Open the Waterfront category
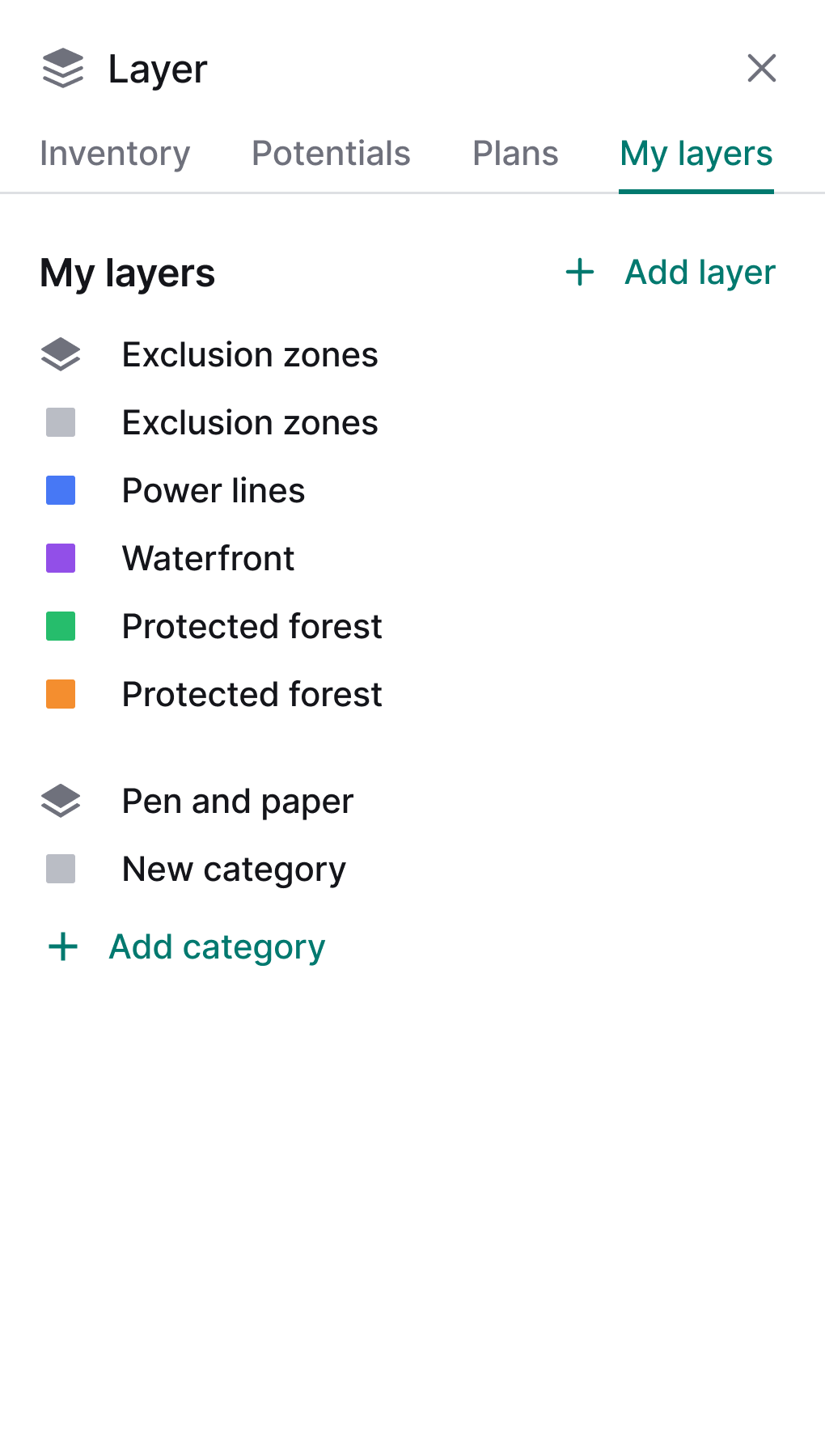 (x=208, y=559)
